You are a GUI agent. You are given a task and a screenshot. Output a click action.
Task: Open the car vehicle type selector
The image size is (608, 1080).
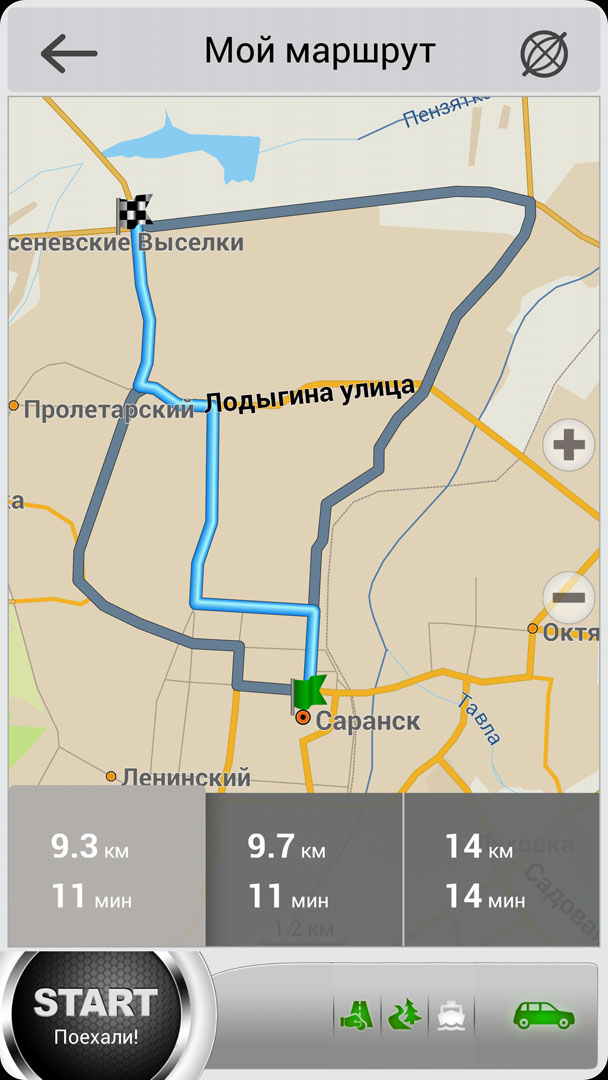[544, 1017]
